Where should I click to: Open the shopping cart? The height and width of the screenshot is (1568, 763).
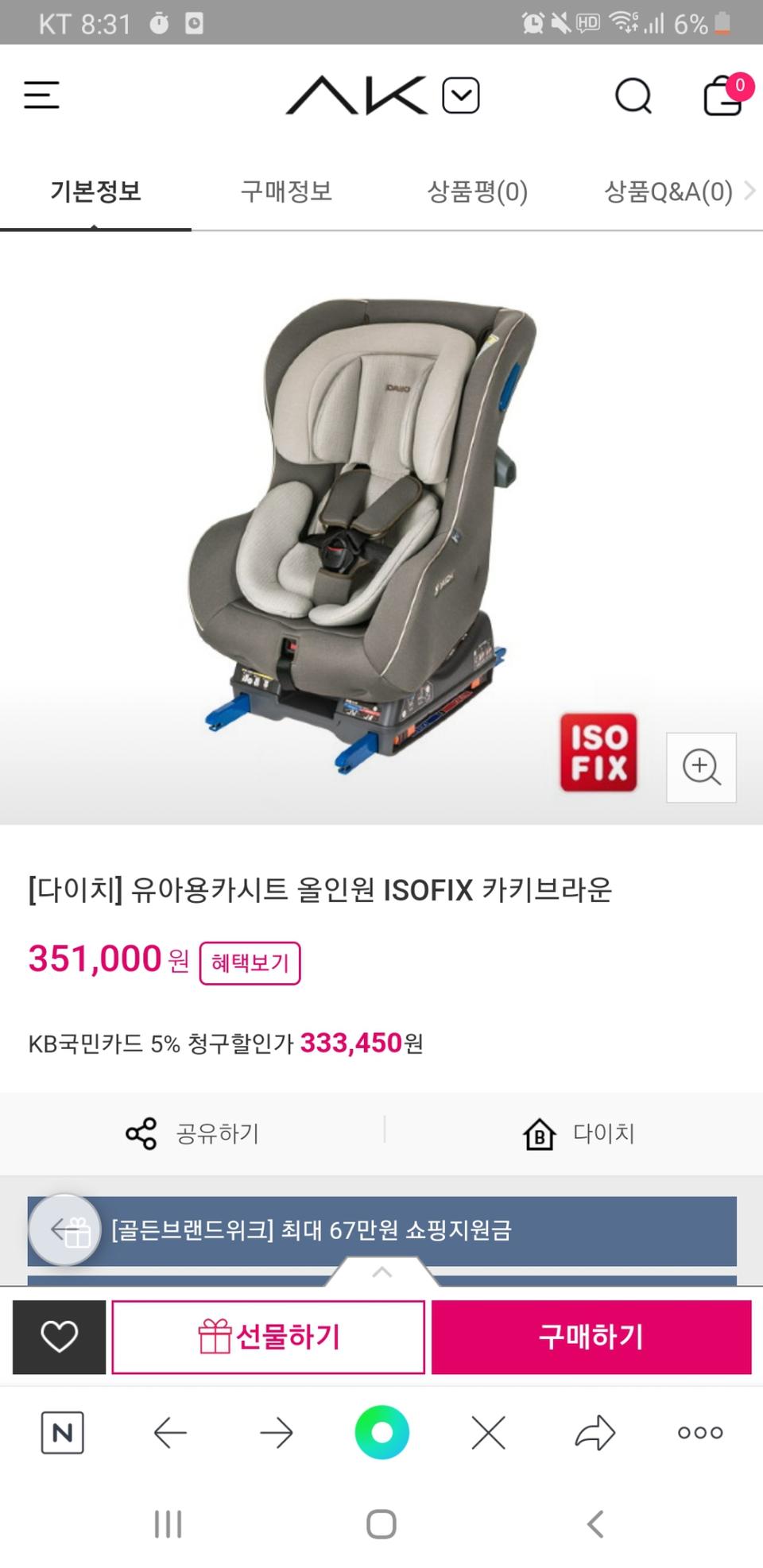click(x=720, y=96)
